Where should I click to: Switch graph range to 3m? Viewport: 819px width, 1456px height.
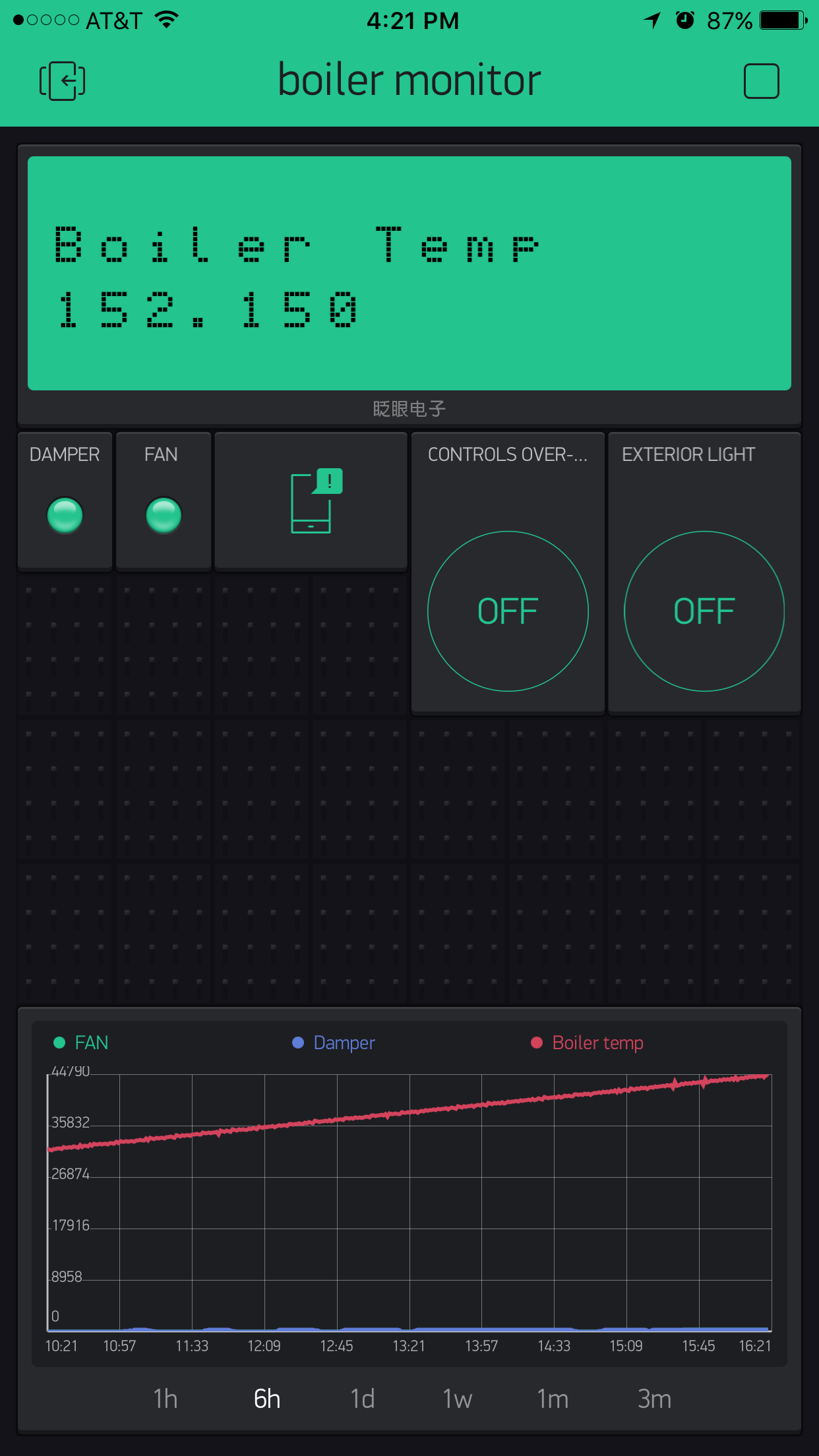click(x=654, y=1399)
